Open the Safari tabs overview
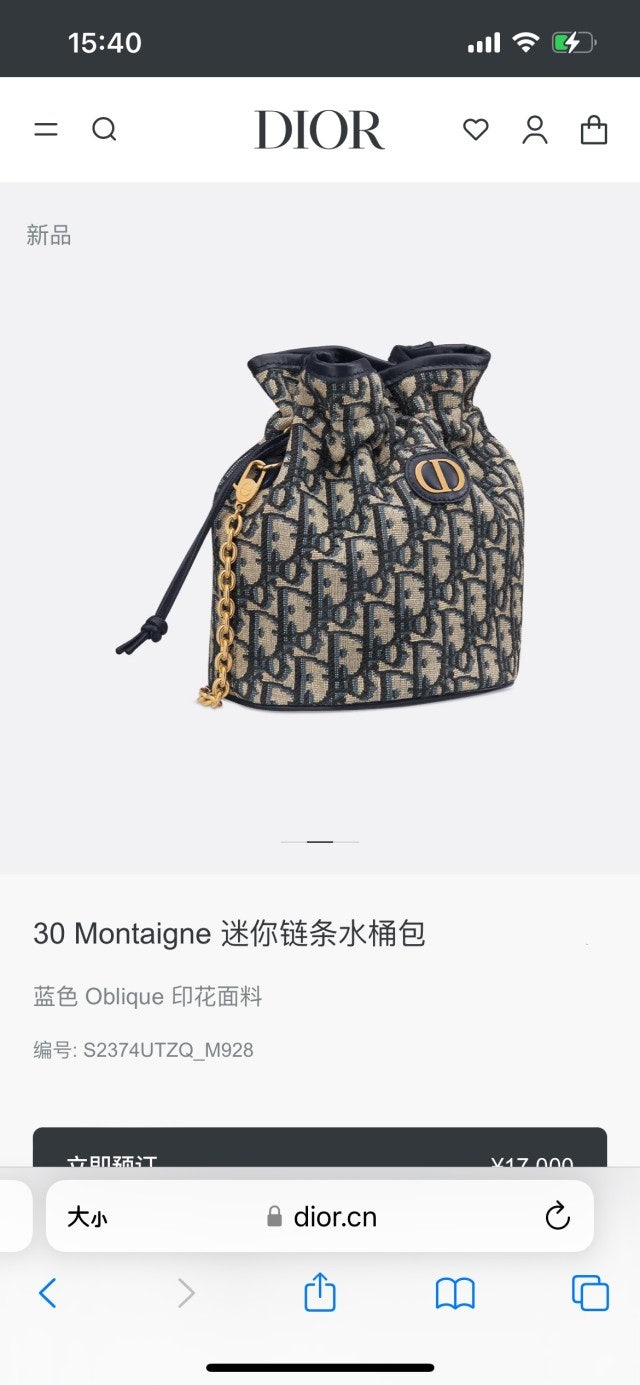The image size is (640, 1385). 590,1293
